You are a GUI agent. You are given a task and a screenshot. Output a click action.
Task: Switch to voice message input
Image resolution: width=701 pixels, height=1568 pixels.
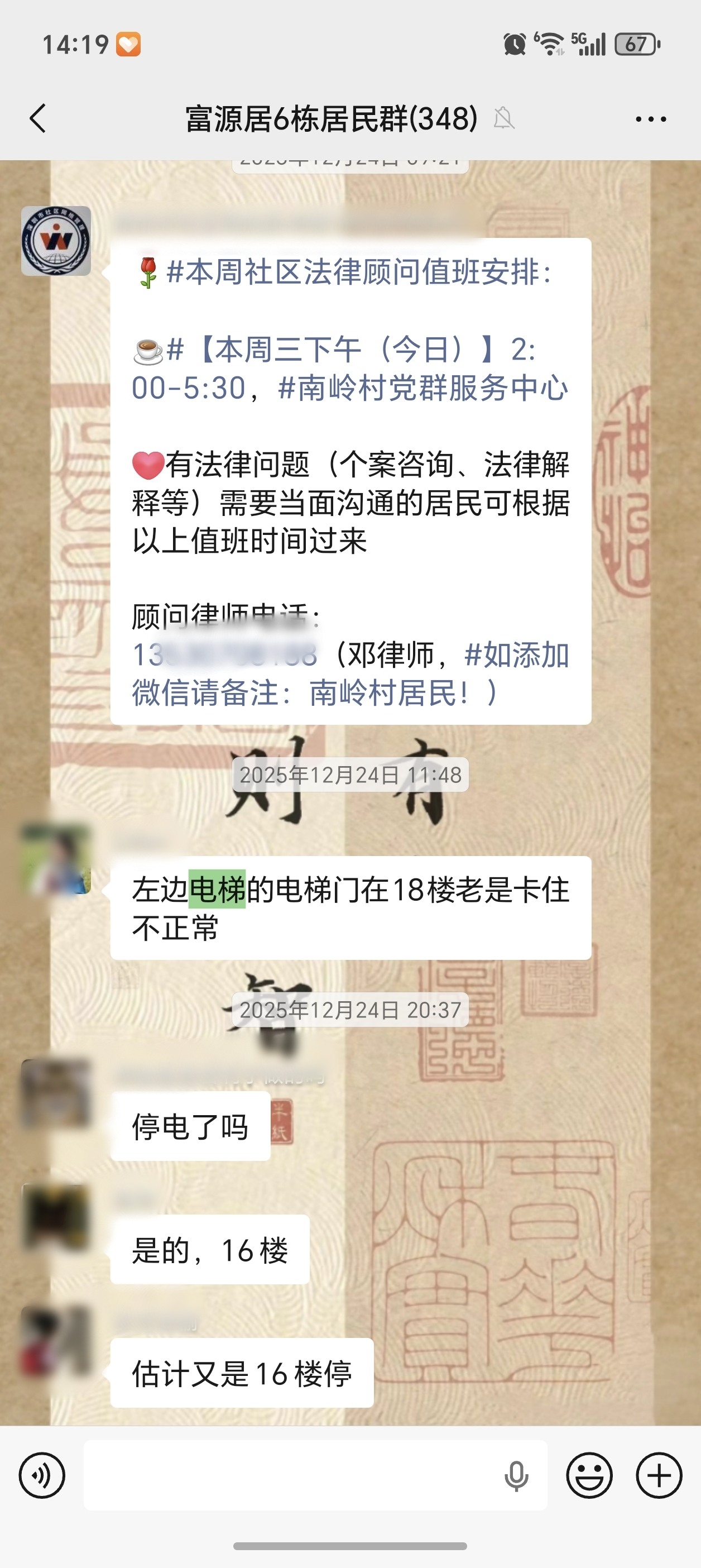[x=42, y=1475]
